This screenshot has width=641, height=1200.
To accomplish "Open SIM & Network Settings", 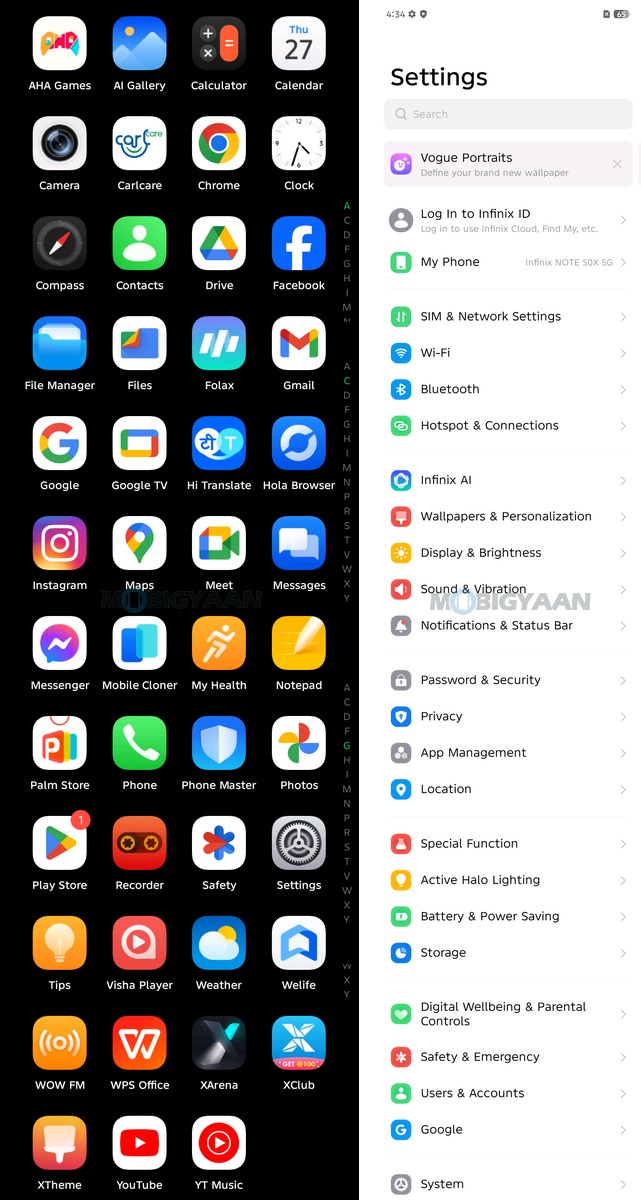I will (x=508, y=316).
